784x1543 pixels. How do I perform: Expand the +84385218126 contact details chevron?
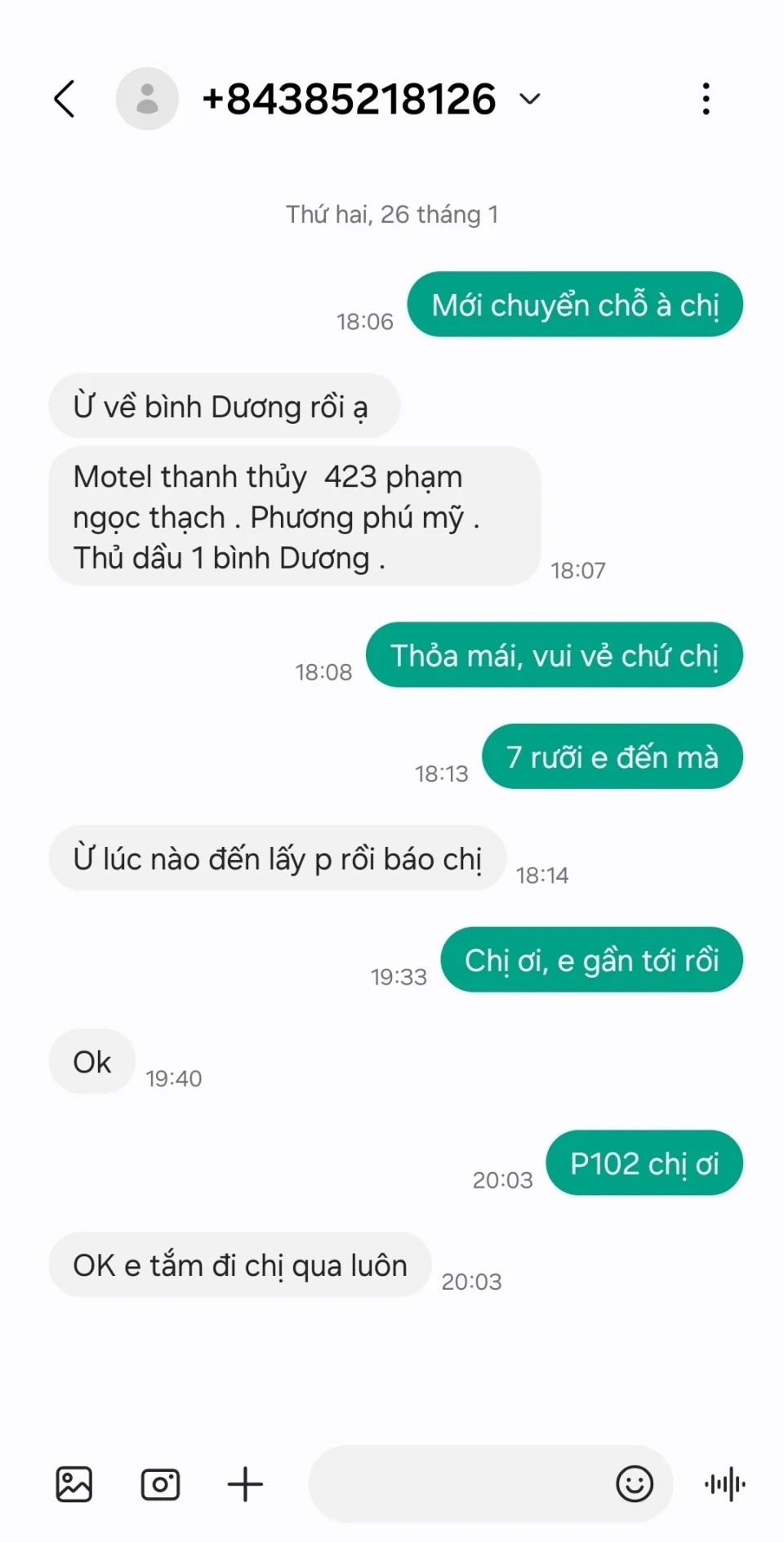530,99
